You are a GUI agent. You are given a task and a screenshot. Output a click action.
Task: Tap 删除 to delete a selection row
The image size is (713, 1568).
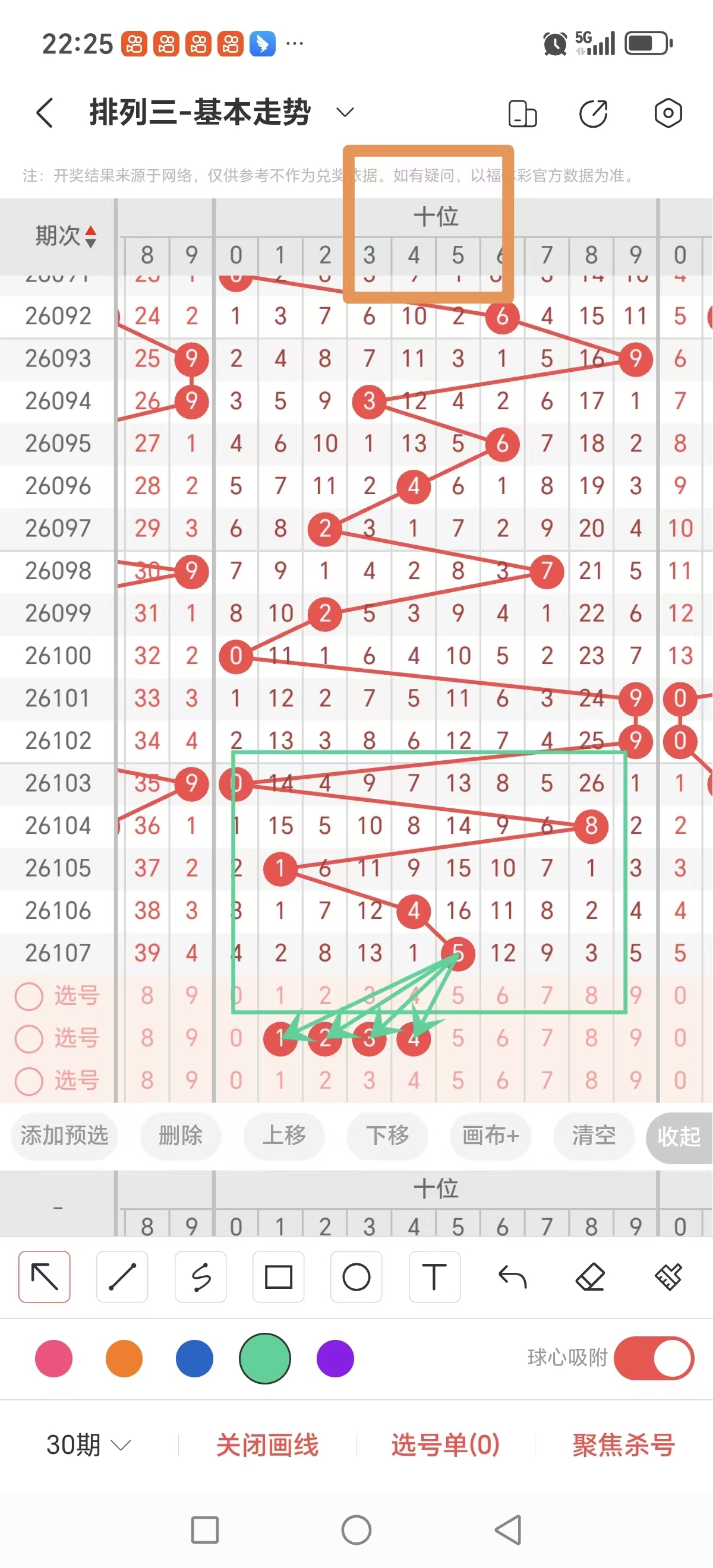pyautogui.click(x=180, y=1135)
